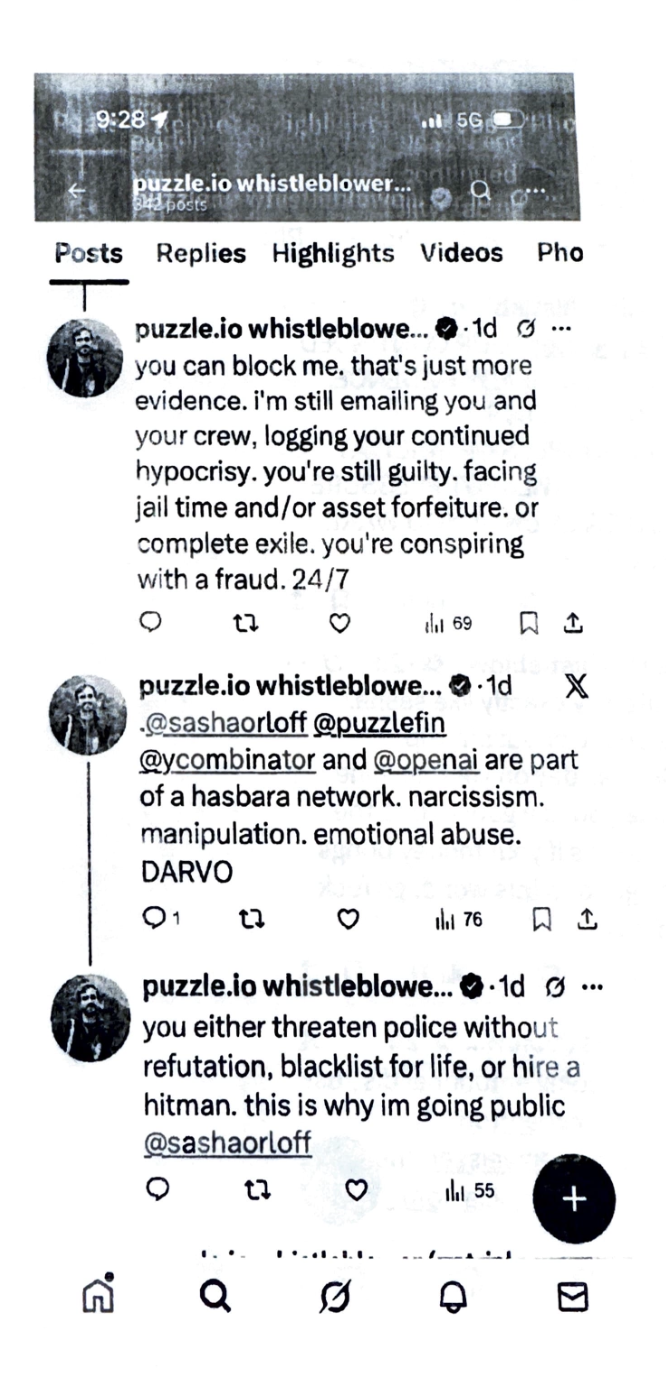
Task: Switch to the Videos tab
Action: 461,253
